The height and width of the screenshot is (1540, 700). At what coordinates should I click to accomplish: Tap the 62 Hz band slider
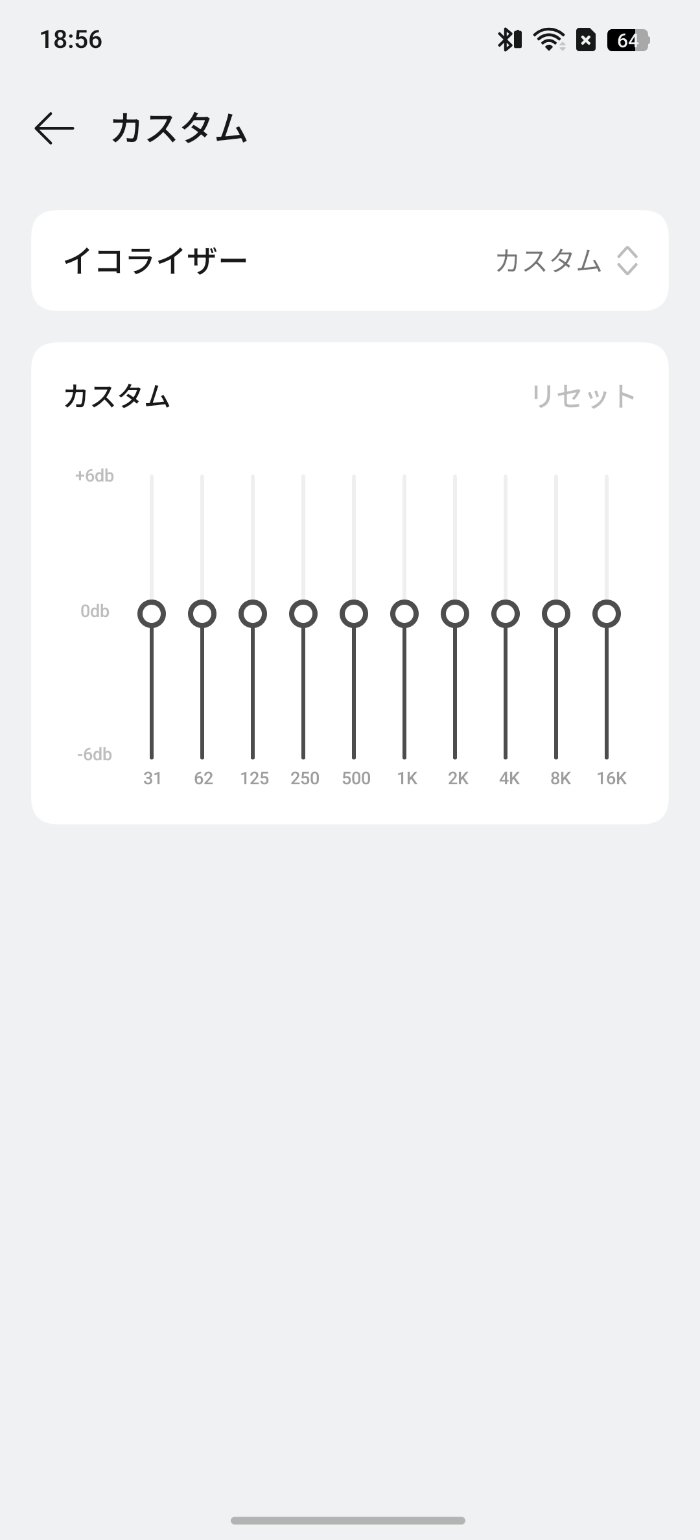pyautogui.click(x=202, y=614)
